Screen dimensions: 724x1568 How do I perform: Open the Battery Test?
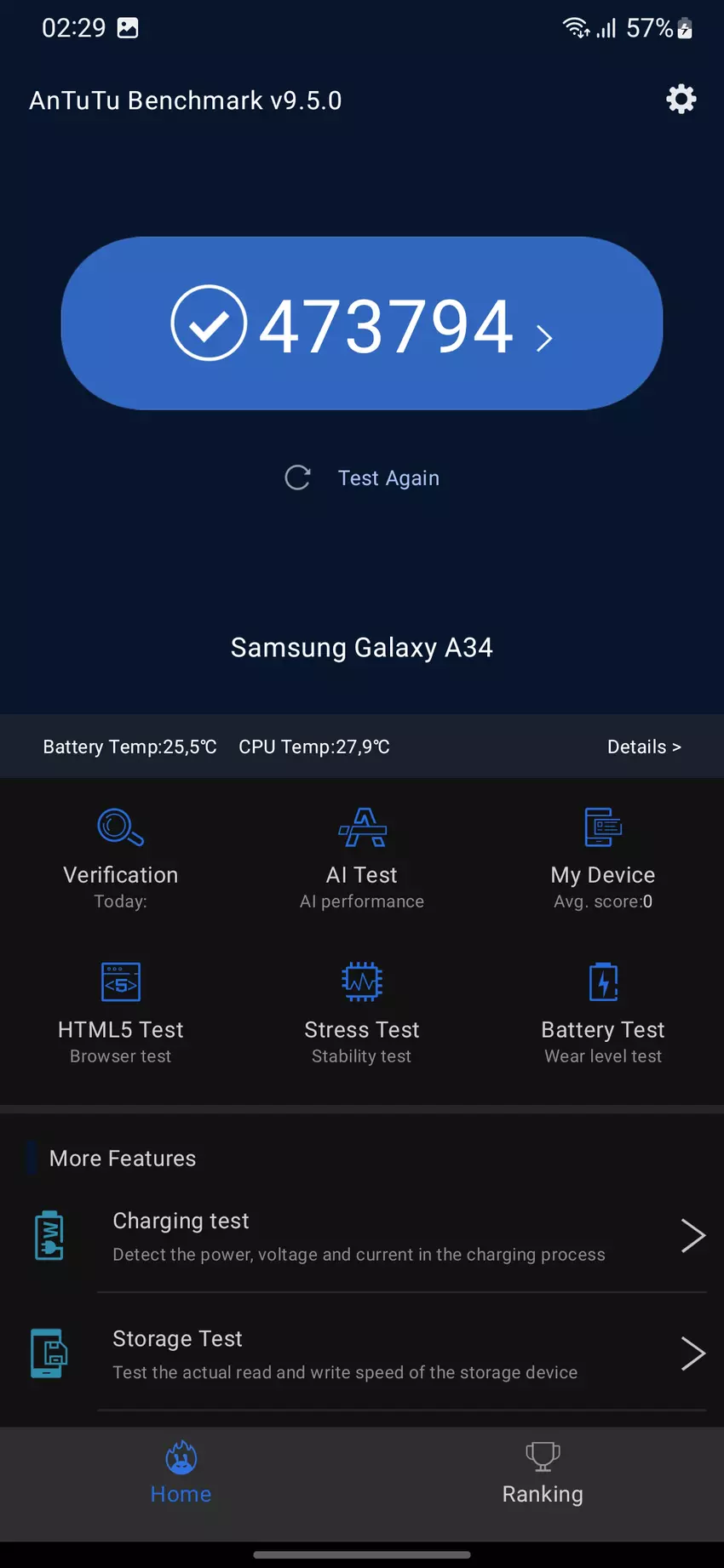(x=603, y=1010)
